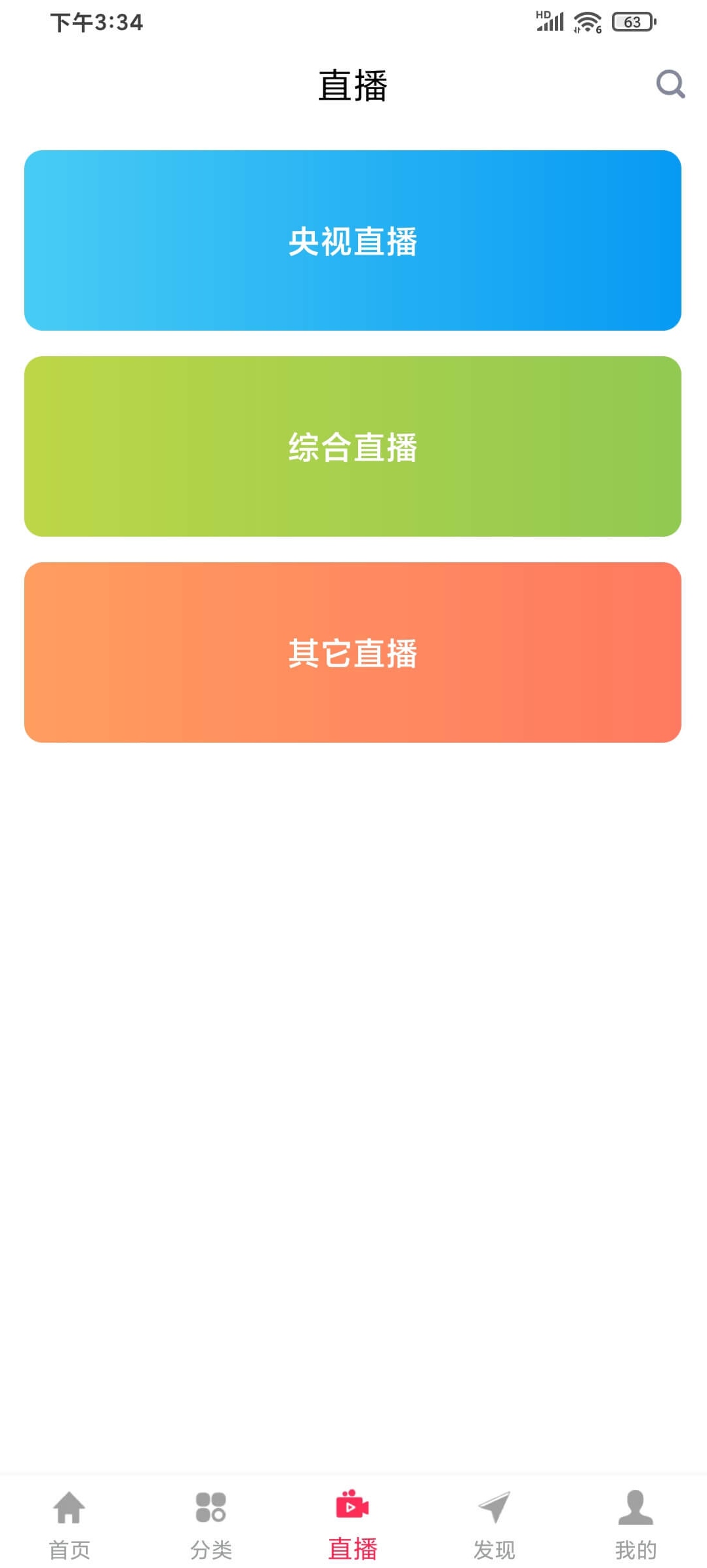This screenshot has width=707, height=1568.
Task: Open the 综合直播 card
Action: point(353,446)
